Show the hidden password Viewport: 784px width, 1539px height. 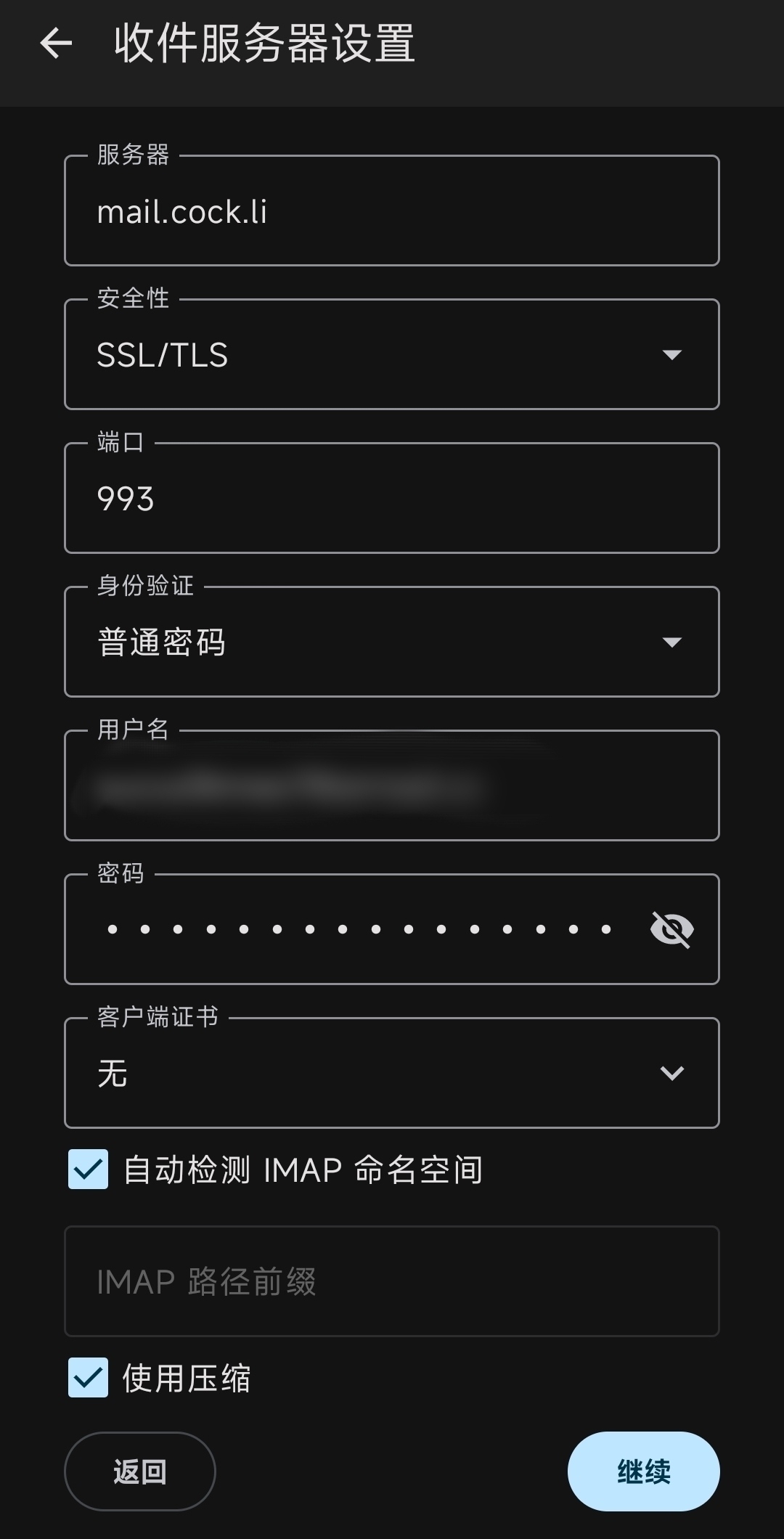[x=671, y=930]
